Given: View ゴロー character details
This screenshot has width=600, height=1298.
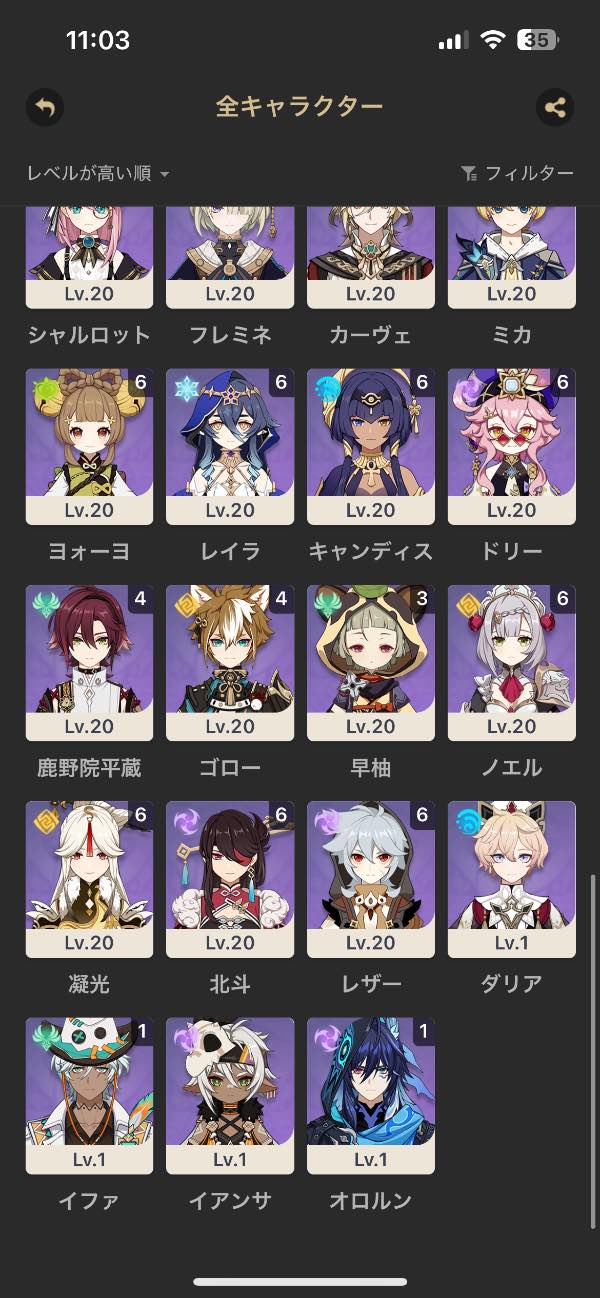Looking at the screenshot, I should 230,662.
